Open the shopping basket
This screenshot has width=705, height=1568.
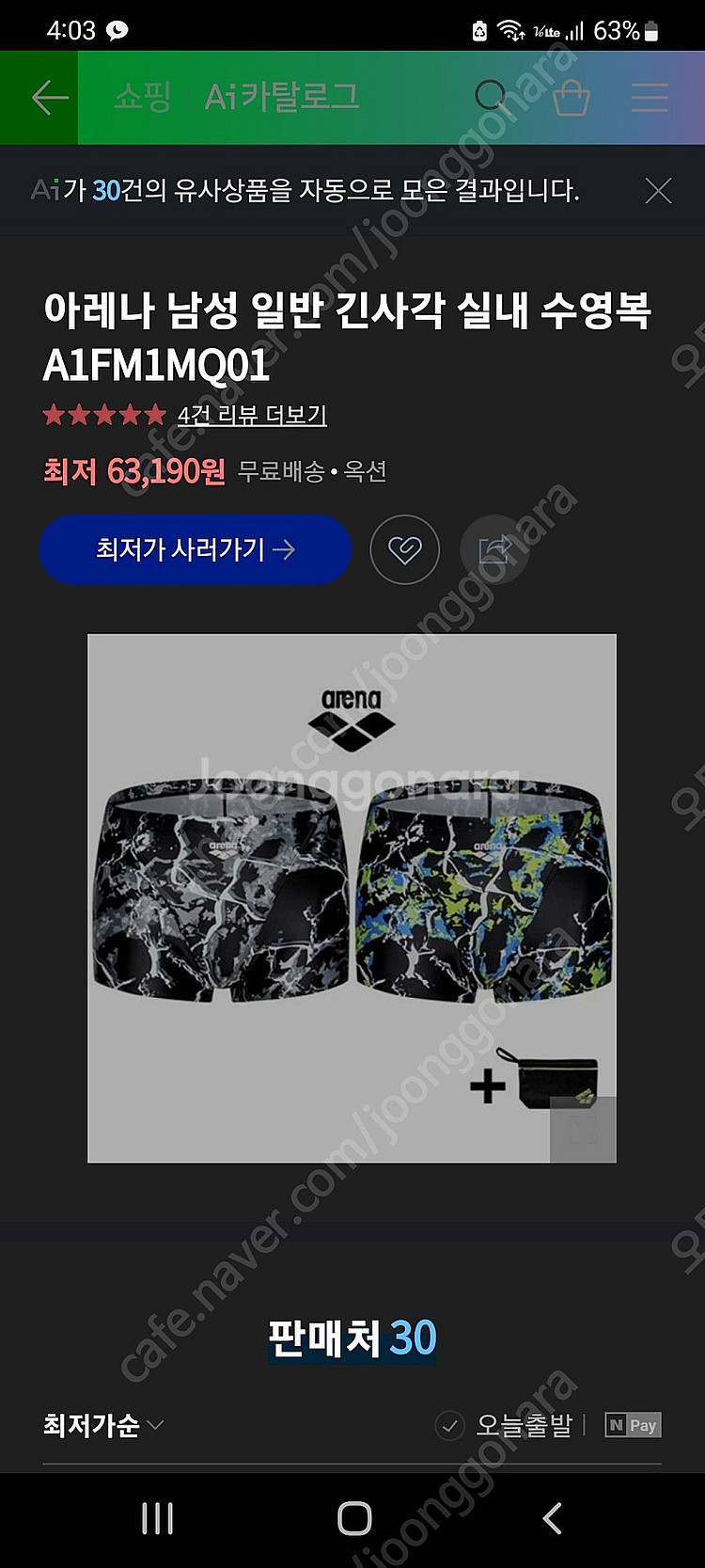571,97
